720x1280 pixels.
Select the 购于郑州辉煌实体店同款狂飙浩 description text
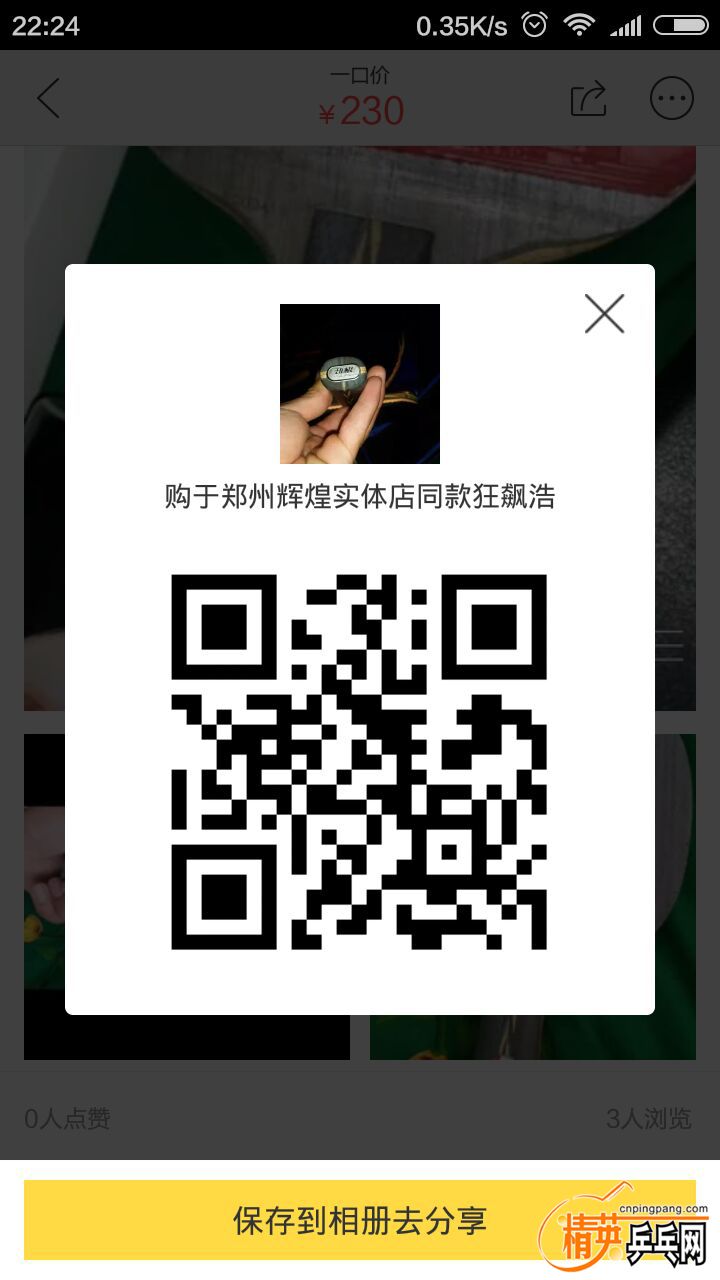(360, 496)
